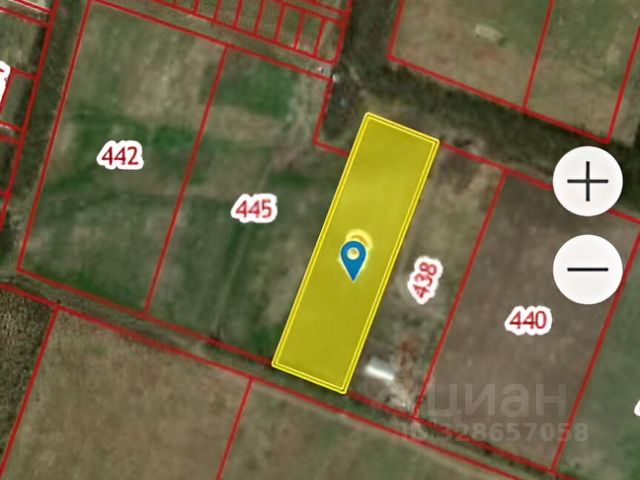This screenshot has height=480, width=640.
Task: Select land parcel 442
Action: pos(119,155)
